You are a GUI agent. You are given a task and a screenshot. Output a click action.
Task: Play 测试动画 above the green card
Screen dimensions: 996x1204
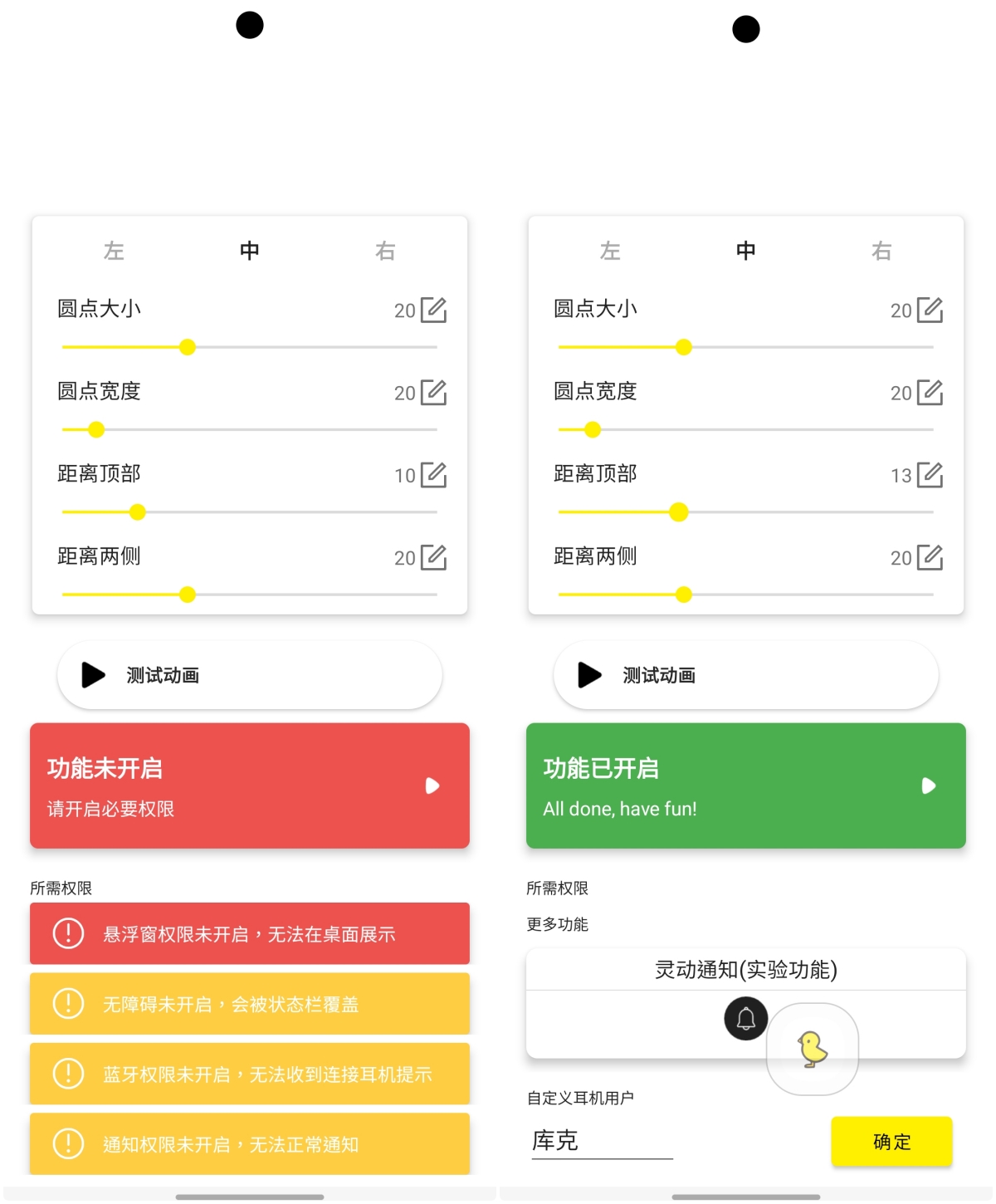(745, 675)
